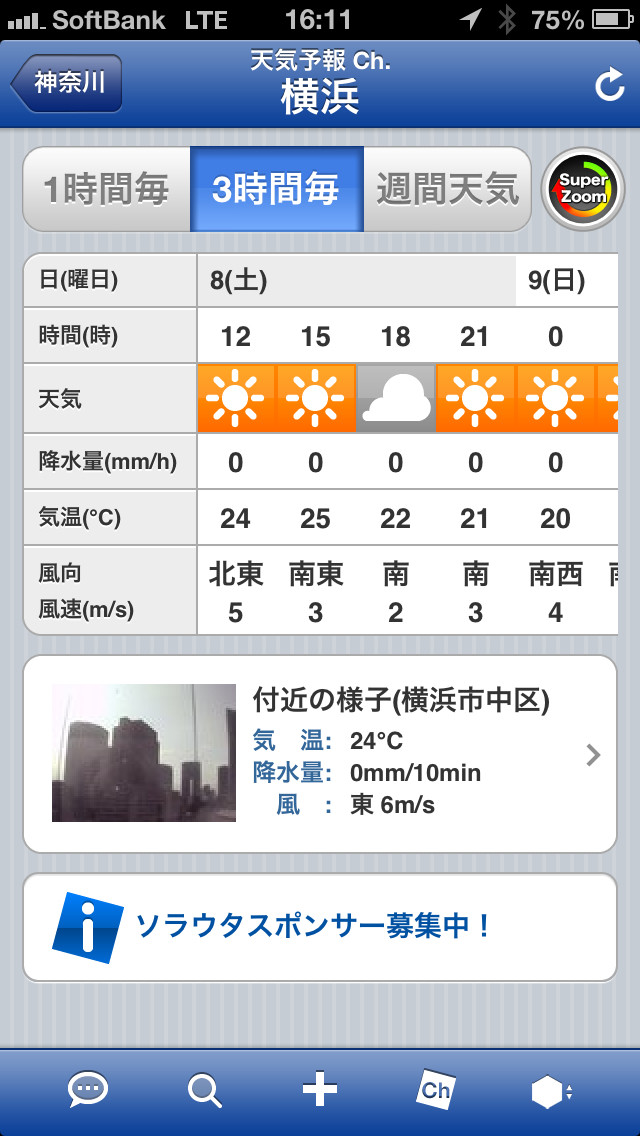Open the Ch channel icon
The height and width of the screenshot is (1136, 640).
[436, 1089]
